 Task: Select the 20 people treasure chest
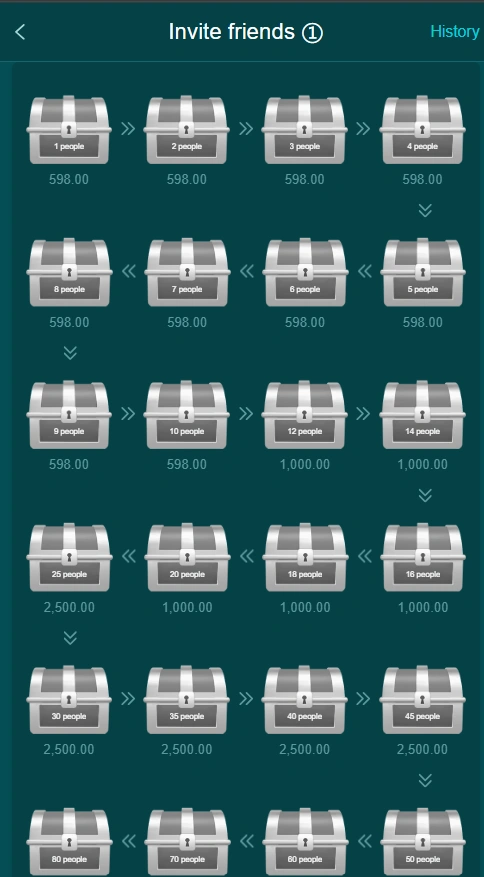pos(187,557)
